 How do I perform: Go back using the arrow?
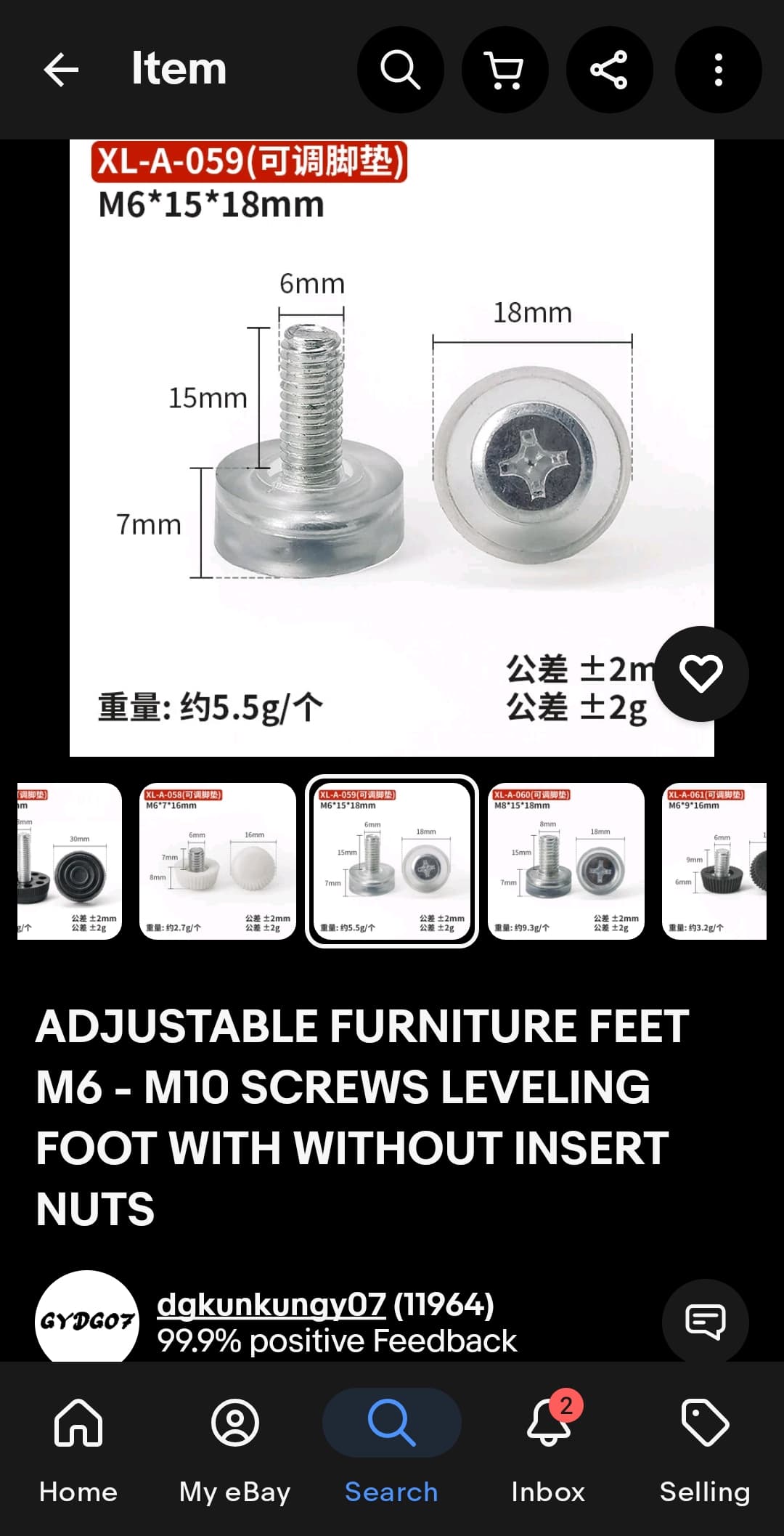61,70
